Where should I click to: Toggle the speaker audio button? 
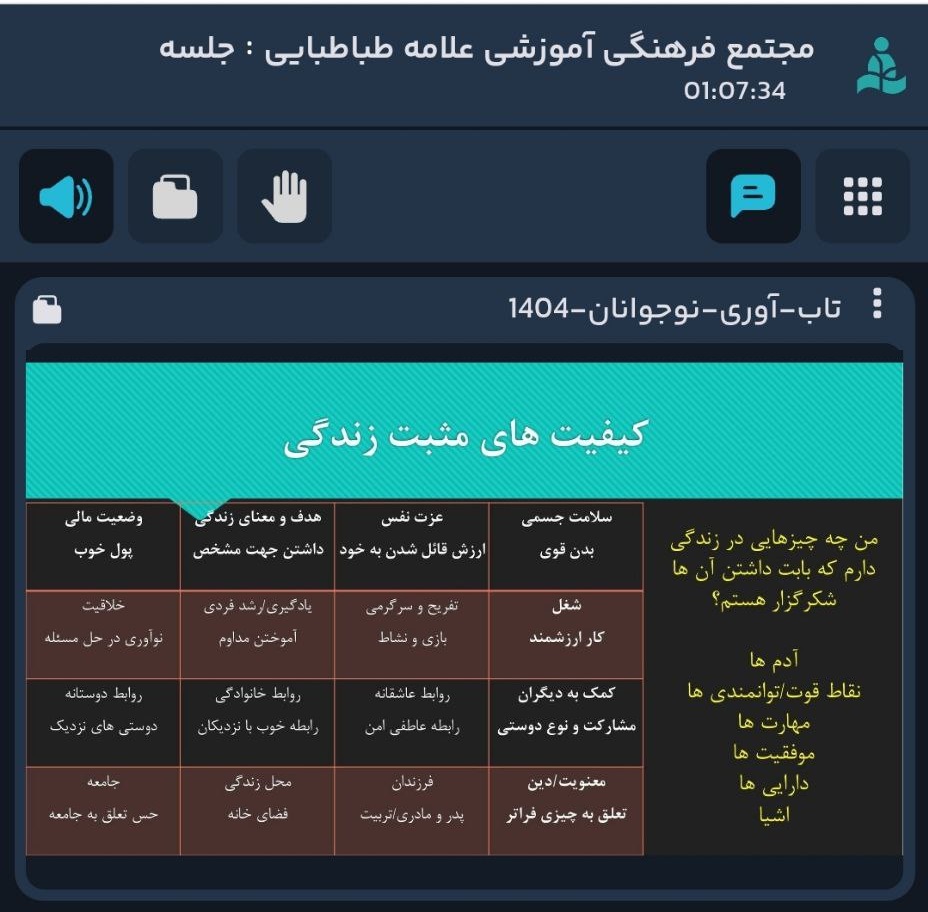point(66,197)
